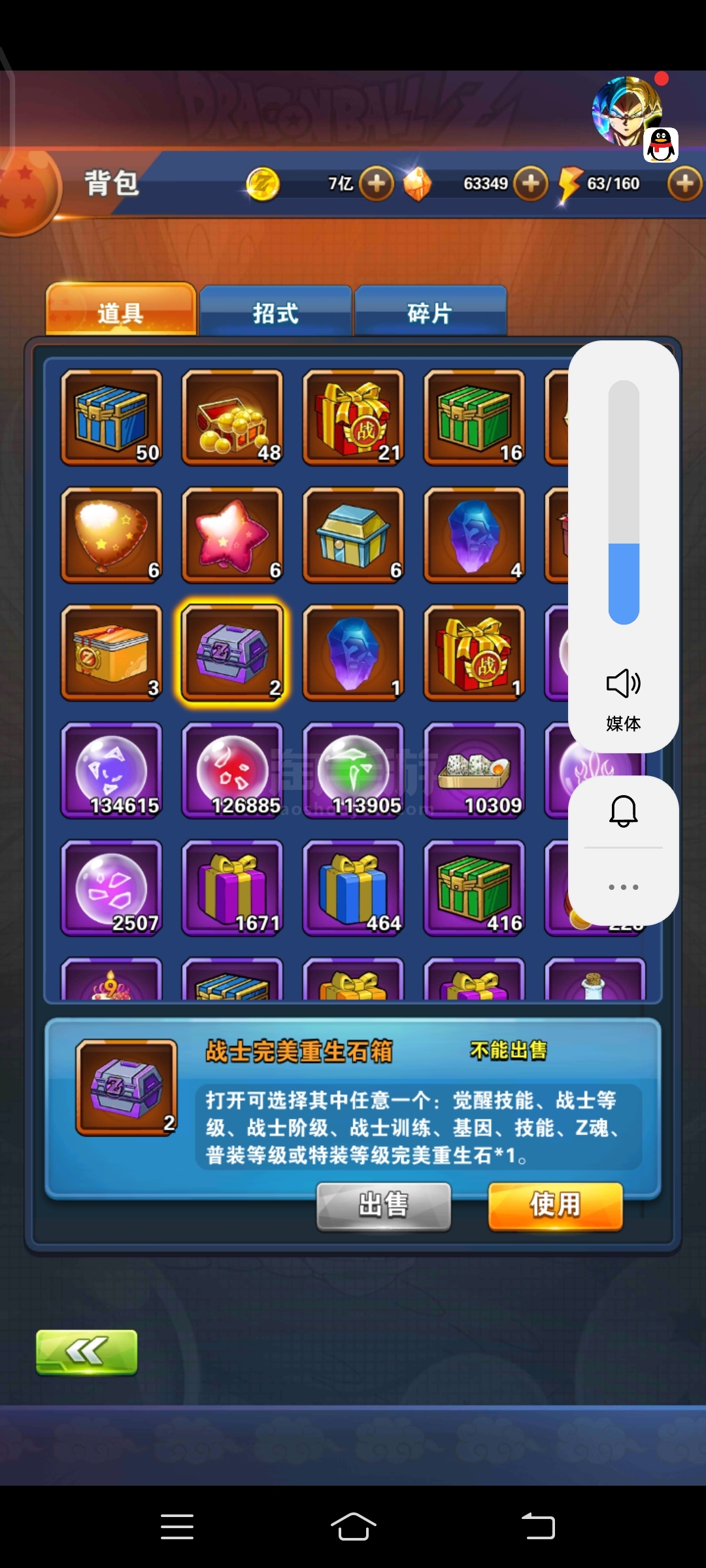706x1568 pixels.
Task: Select the pink star item with 6
Action: pos(233,535)
